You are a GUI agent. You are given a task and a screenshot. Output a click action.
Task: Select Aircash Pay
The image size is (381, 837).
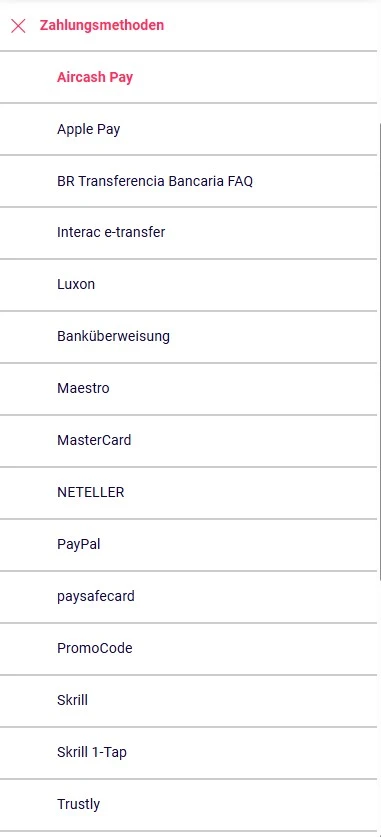(188, 77)
